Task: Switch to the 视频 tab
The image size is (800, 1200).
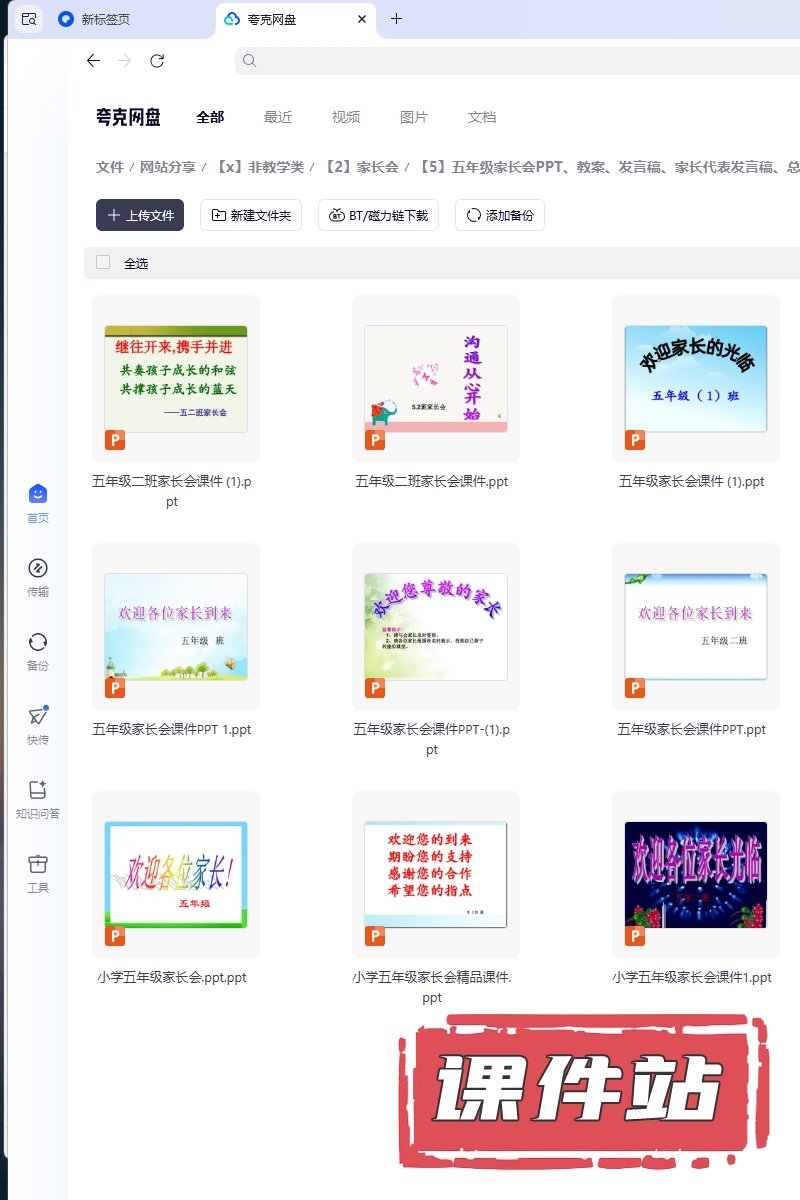Action: 346,117
